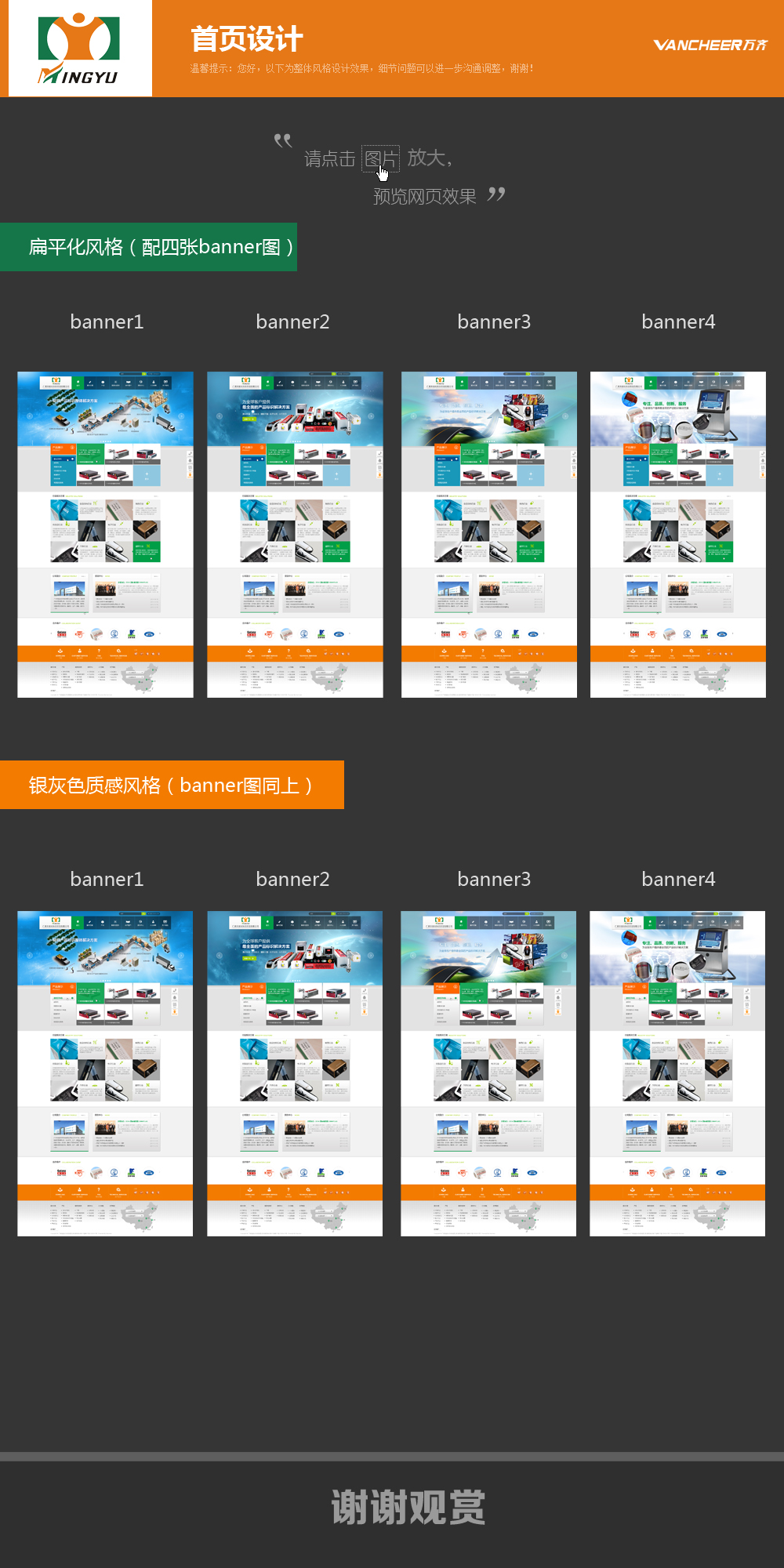The width and height of the screenshot is (784, 1568).
Task: View the flat style banner3 design
Action: [x=489, y=535]
